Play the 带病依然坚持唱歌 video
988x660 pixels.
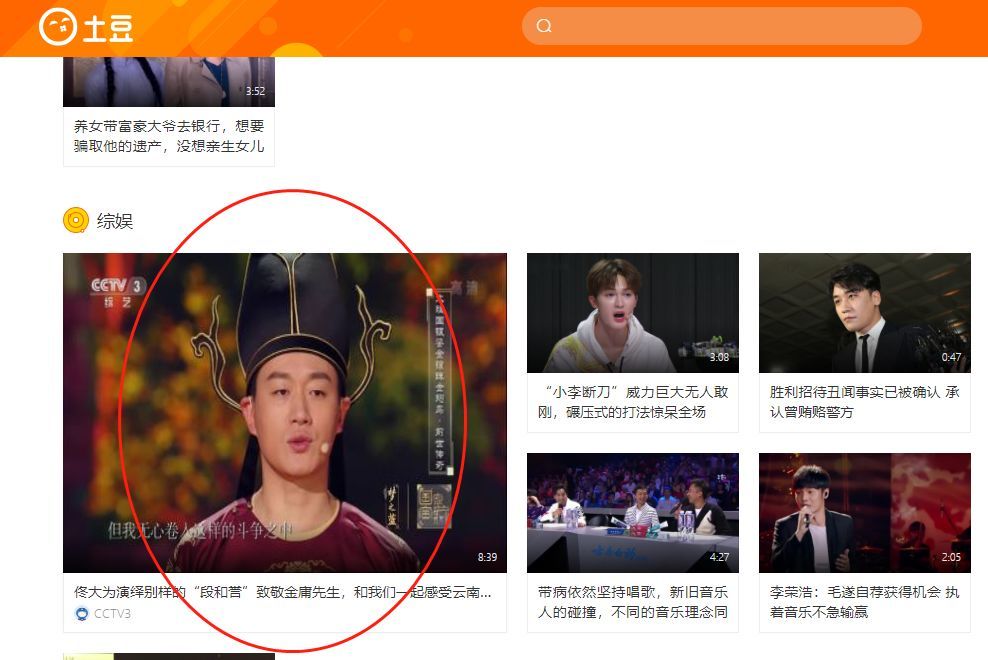tap(633, 512)
